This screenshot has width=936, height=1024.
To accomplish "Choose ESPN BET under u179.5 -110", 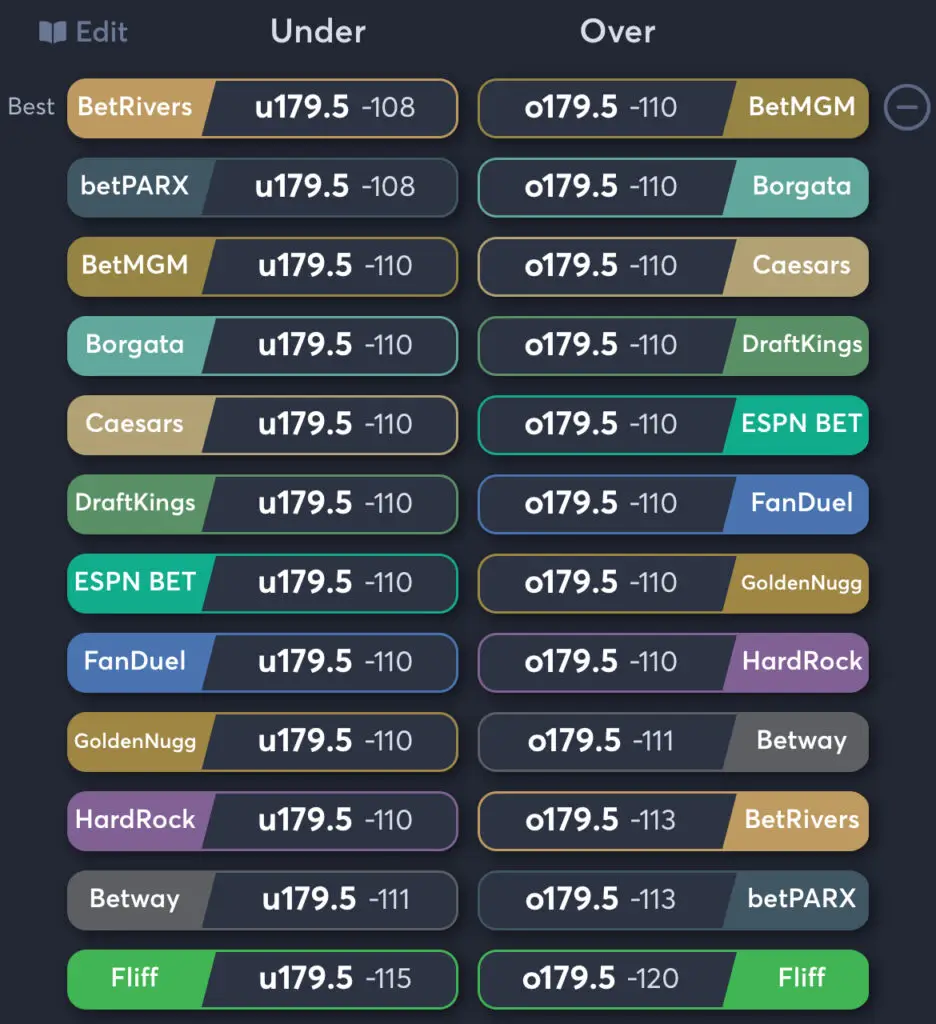I will (262, 583).
